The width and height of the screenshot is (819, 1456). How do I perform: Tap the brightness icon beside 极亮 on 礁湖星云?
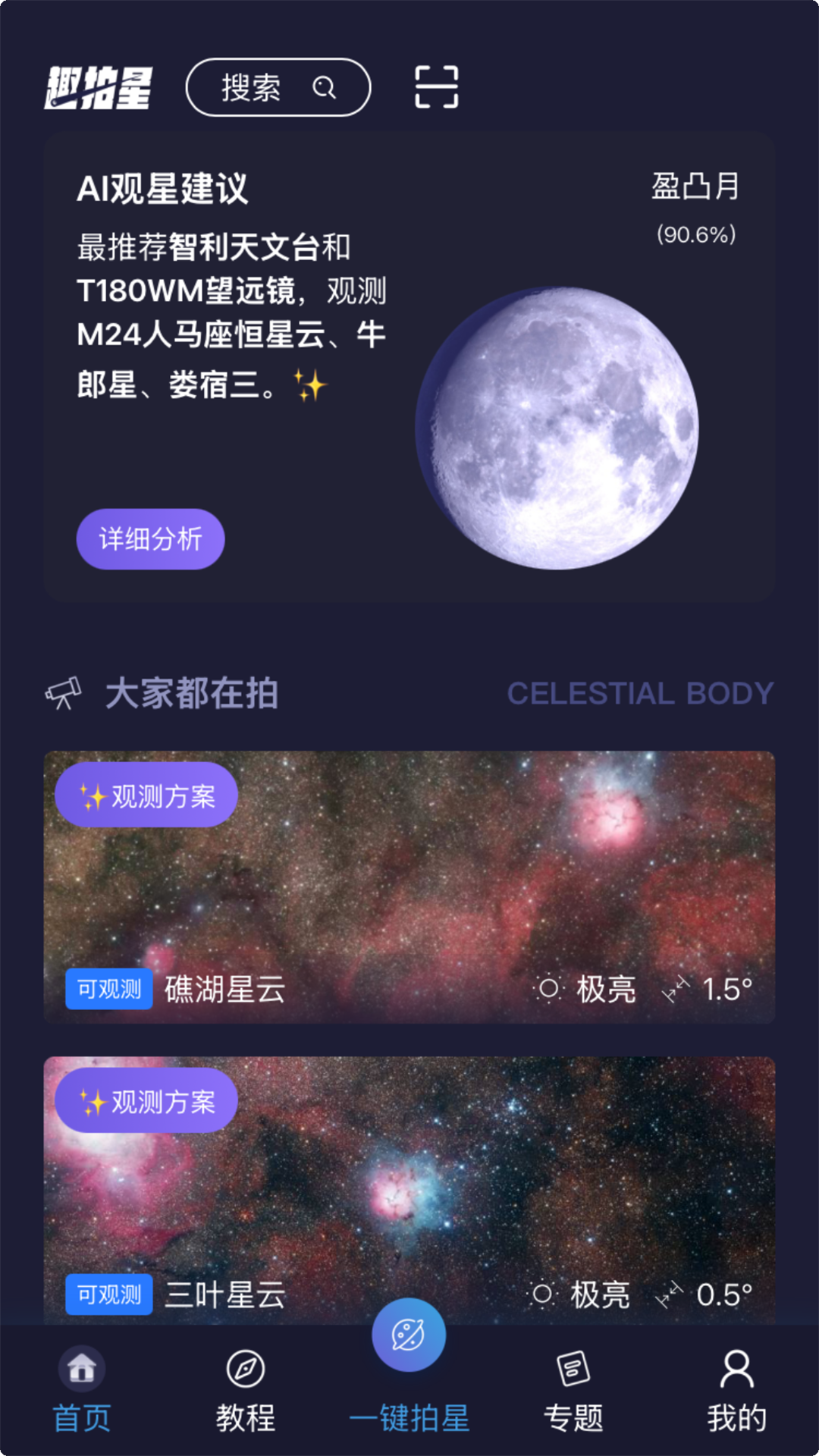(x=549, y=987)
